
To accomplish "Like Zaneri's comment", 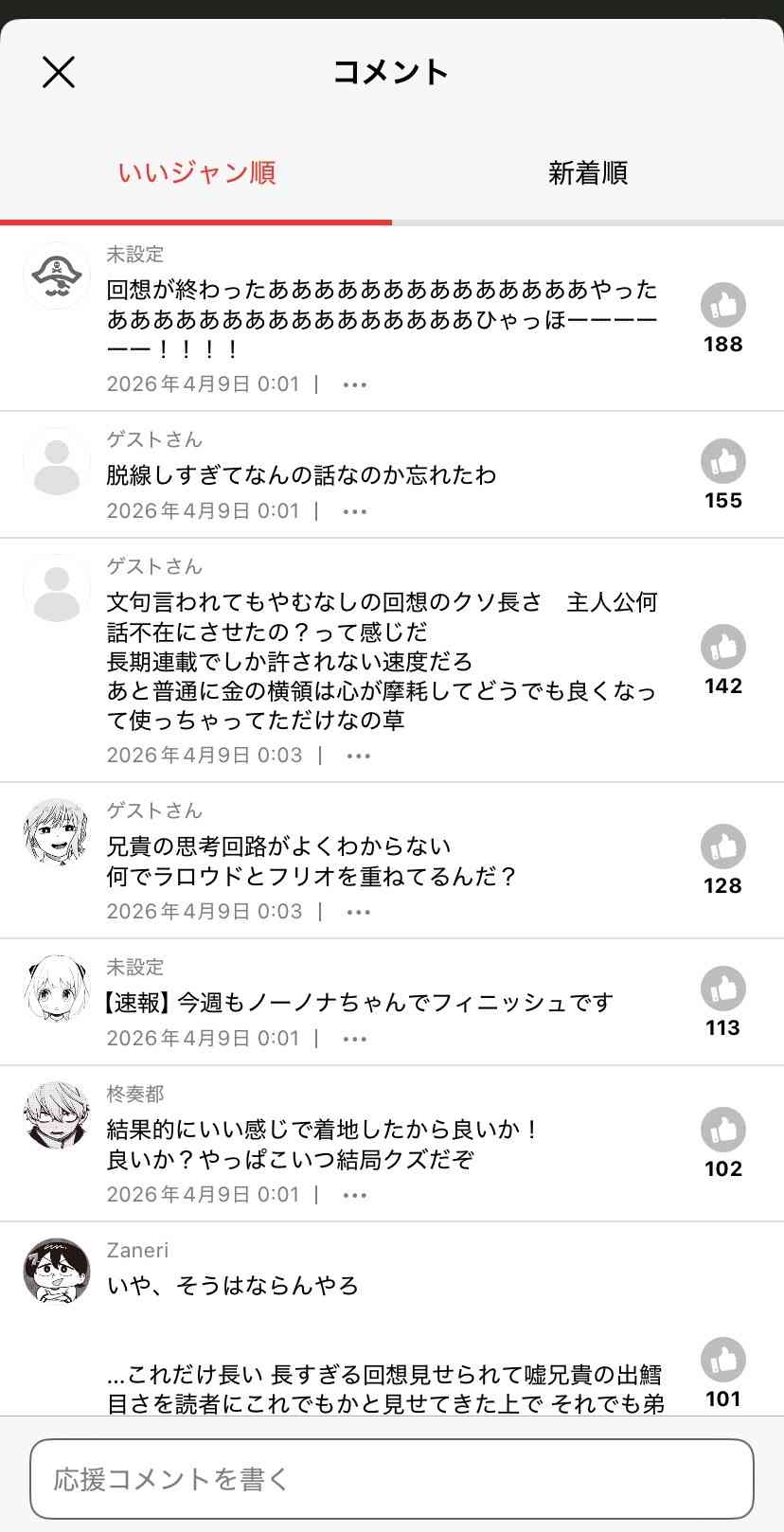I will 723,1361.
